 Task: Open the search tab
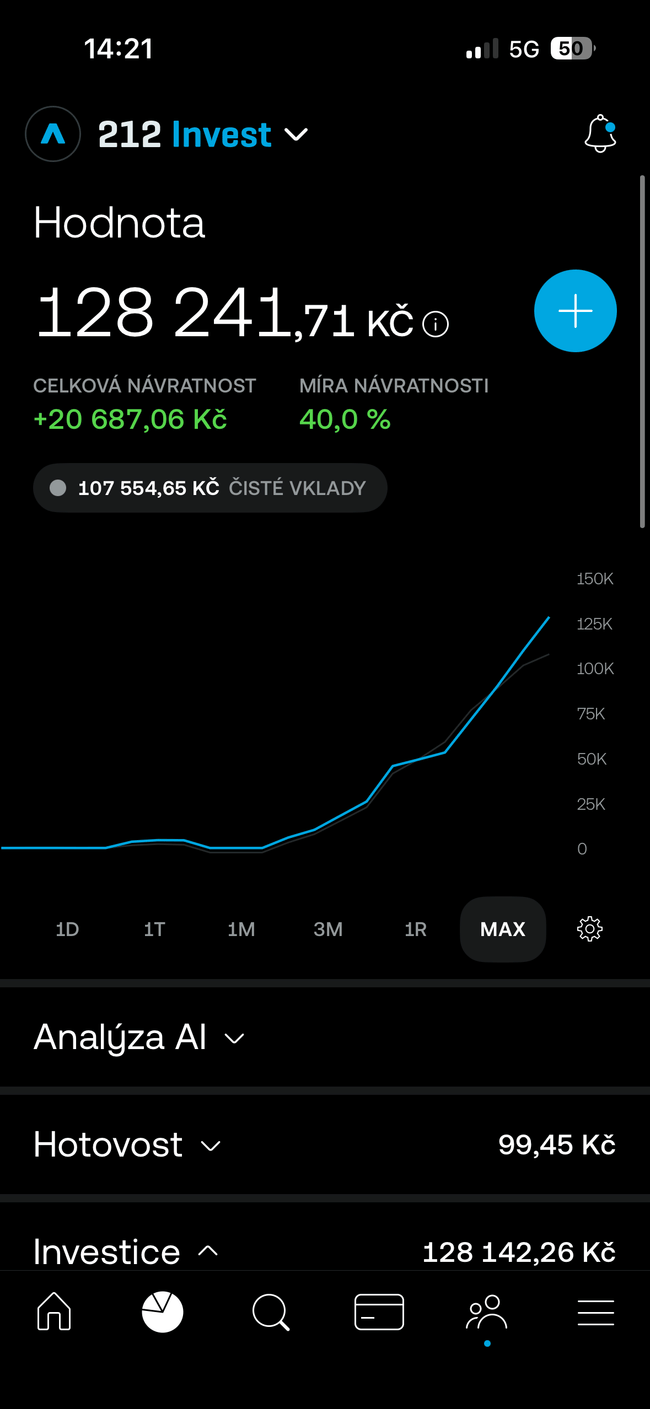[x=270, y=1312]
